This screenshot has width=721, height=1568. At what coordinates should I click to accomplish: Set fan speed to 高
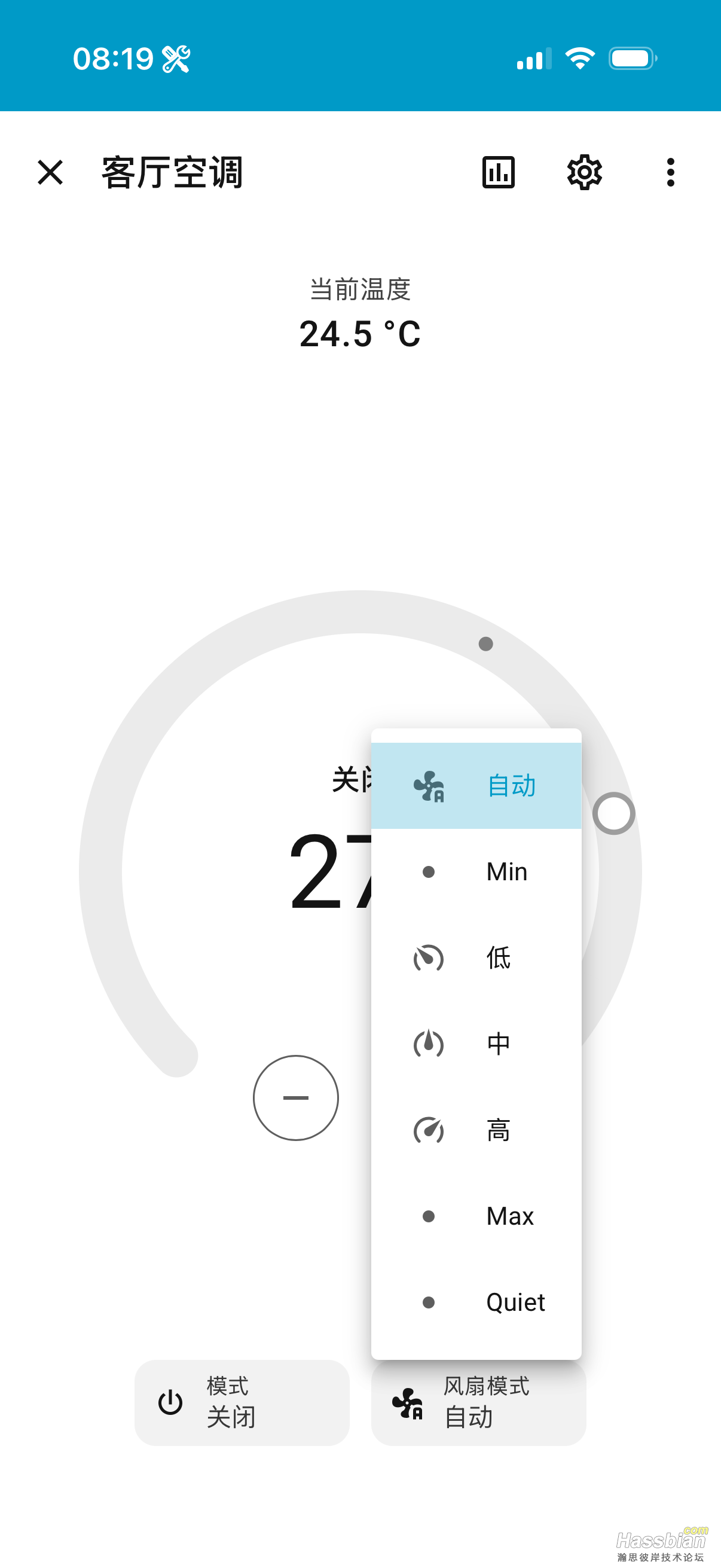click(x=476, y=1130)
